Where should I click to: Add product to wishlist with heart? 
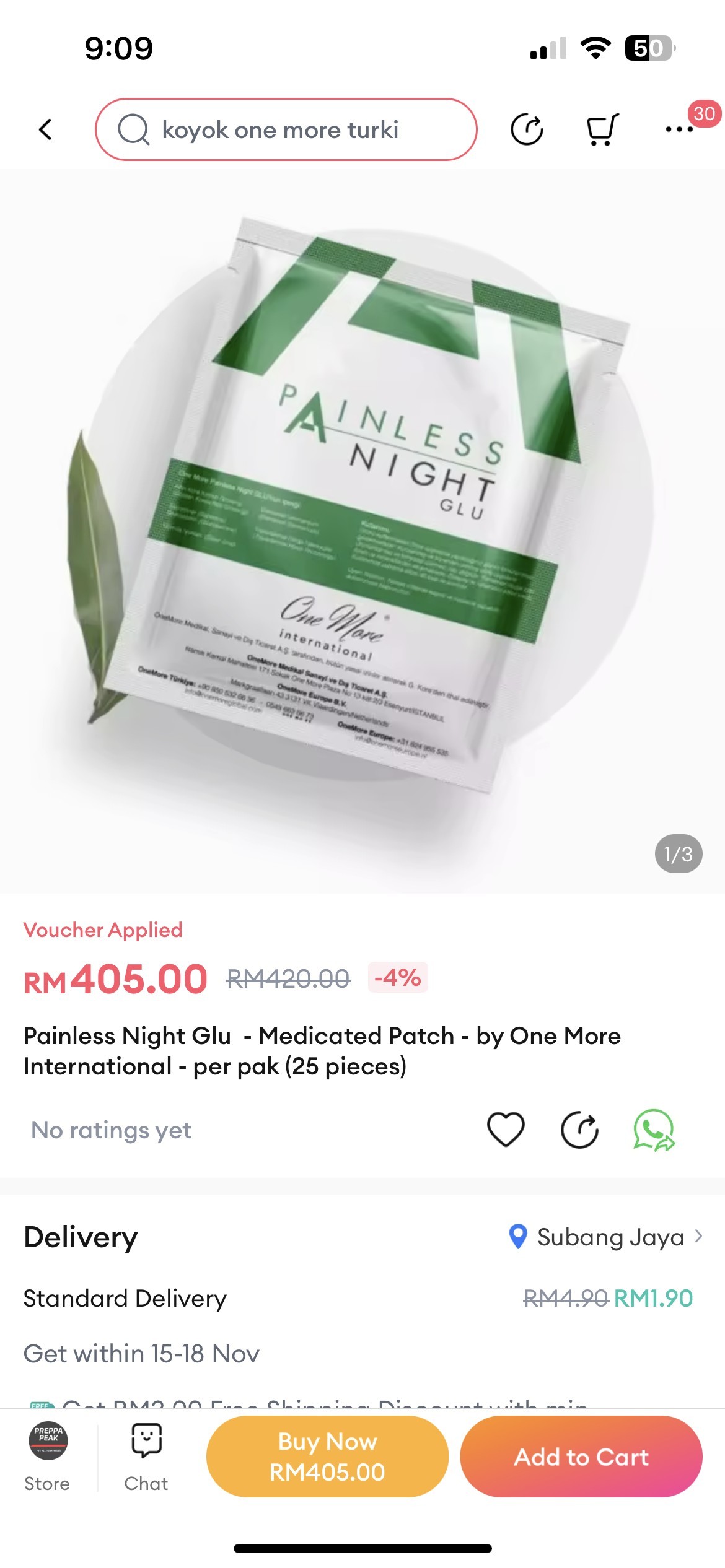coord(506,1130)
